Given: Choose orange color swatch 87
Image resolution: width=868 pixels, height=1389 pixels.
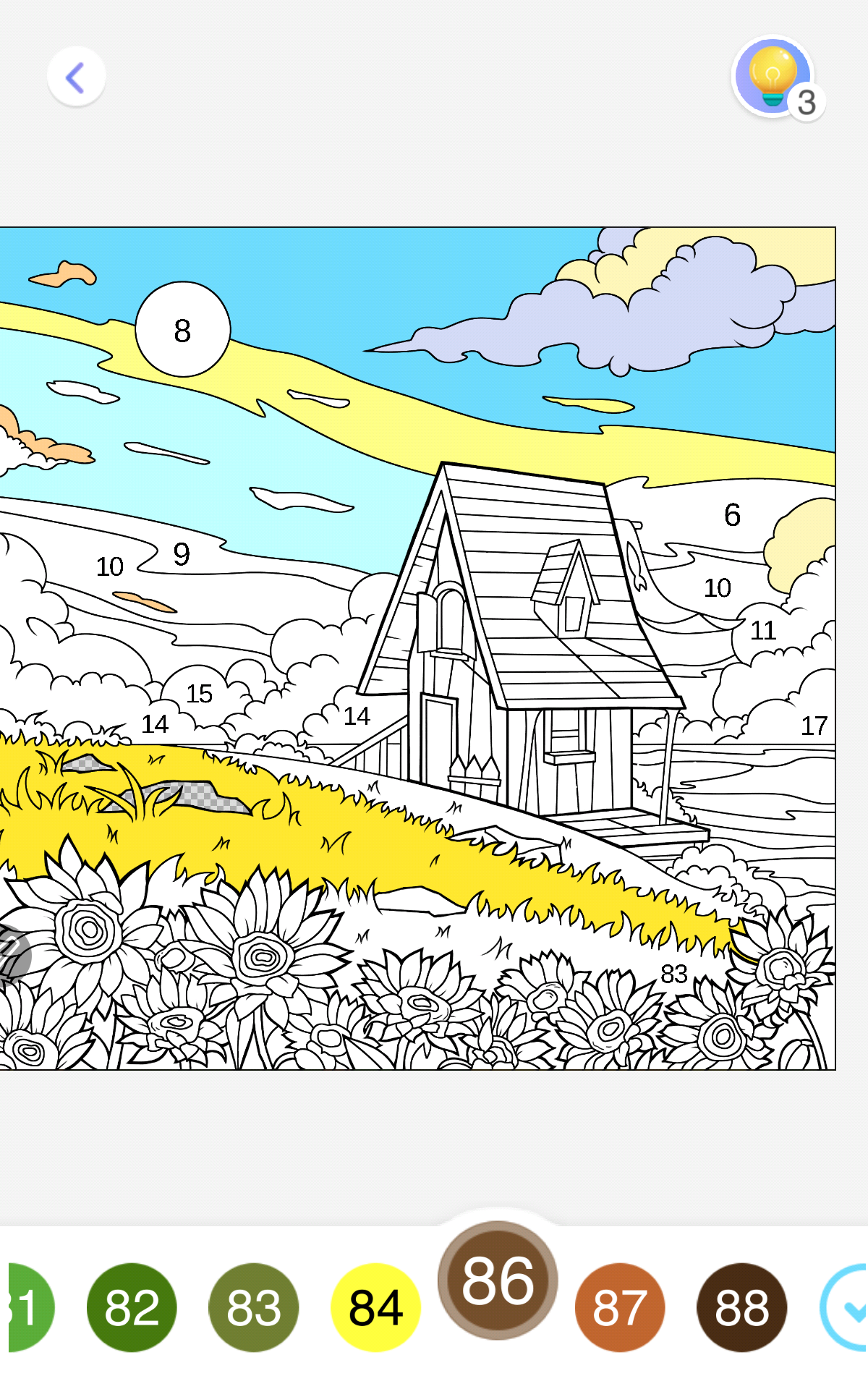Looking at the screenshot, I should point(620,1307).
